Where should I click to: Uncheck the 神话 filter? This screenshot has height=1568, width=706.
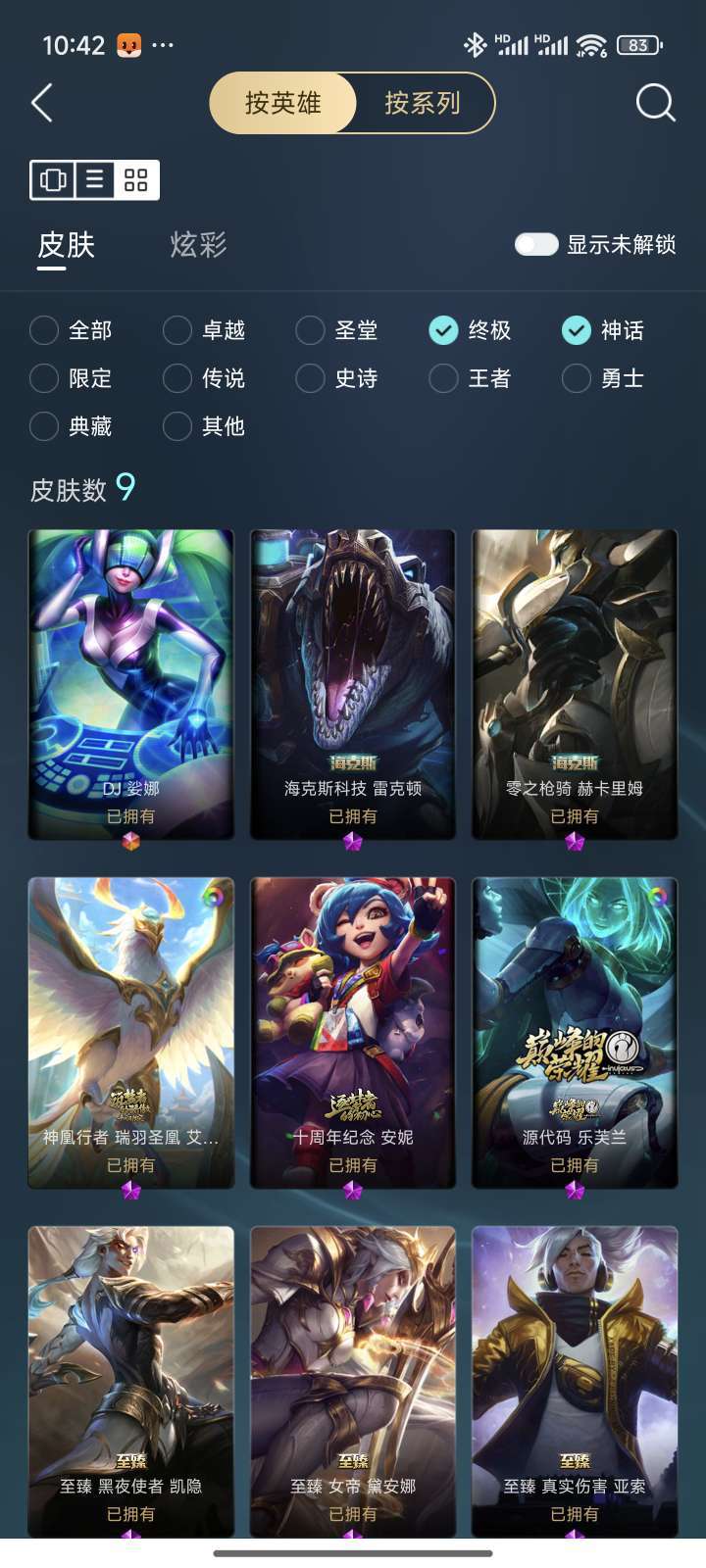(x=603, y=330)
